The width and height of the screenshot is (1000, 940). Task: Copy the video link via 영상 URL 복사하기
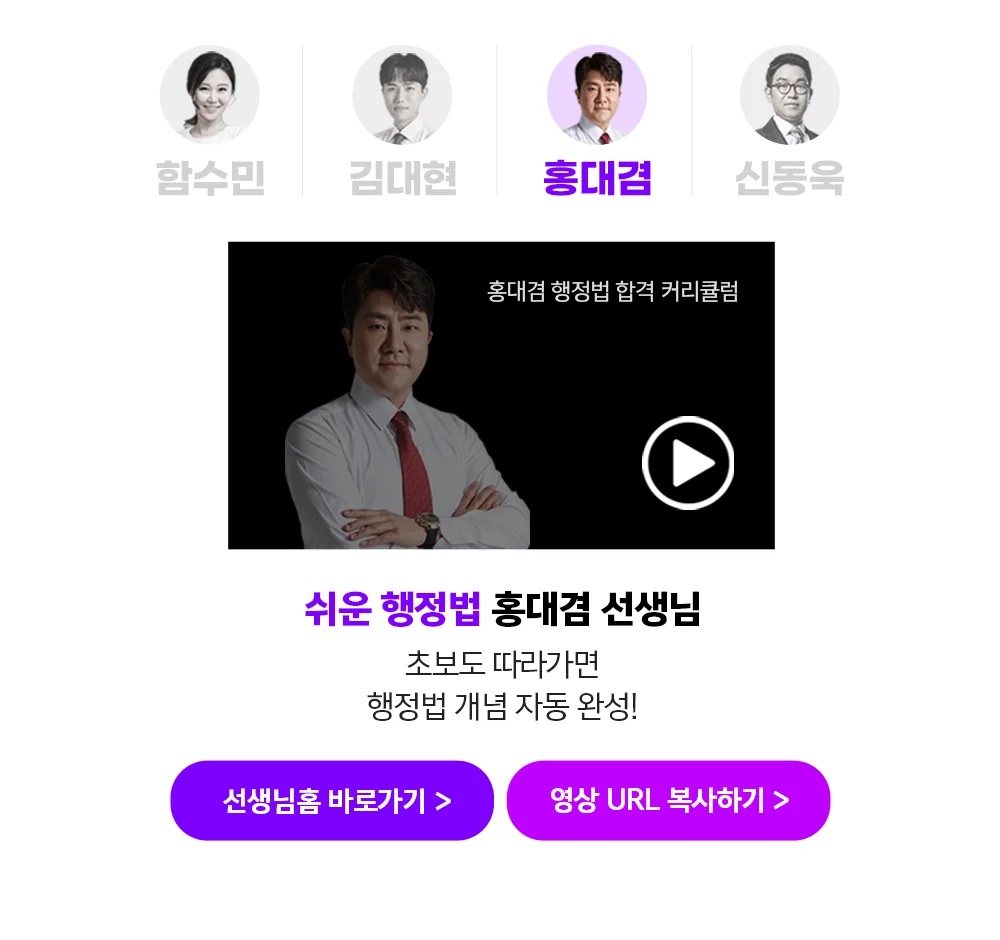(668, 800)
